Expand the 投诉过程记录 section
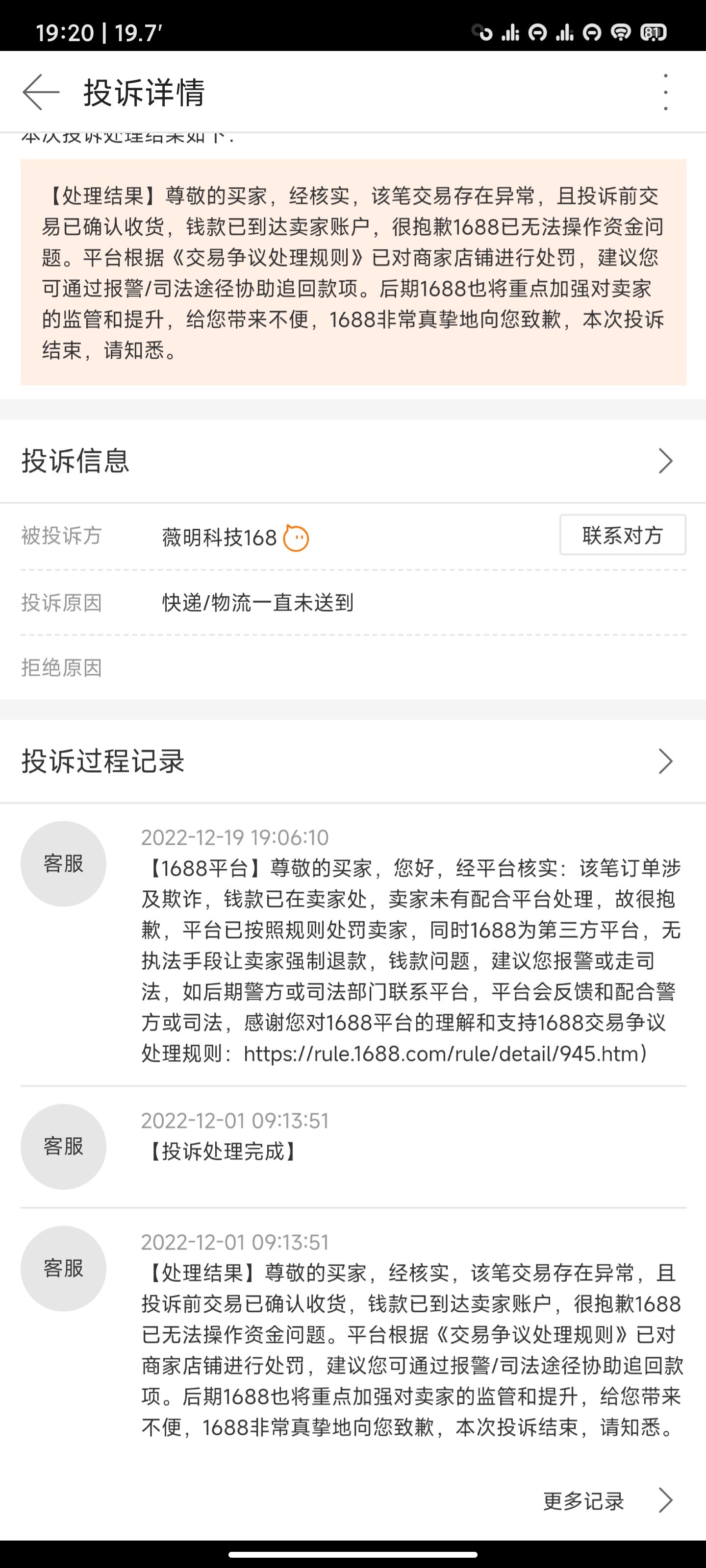Image resolution: width=706 pixels, height=1568 pixels. [x=353, y=761]
